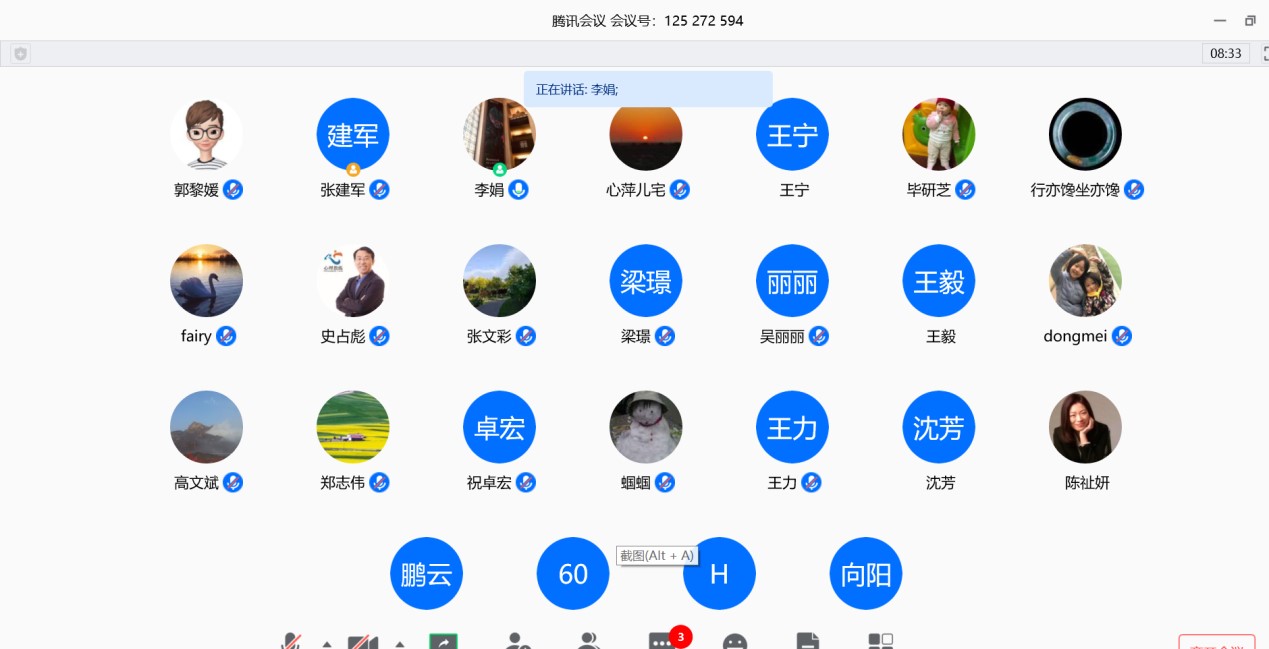Unmute the microphone in the toolbar

coord(291,641)
